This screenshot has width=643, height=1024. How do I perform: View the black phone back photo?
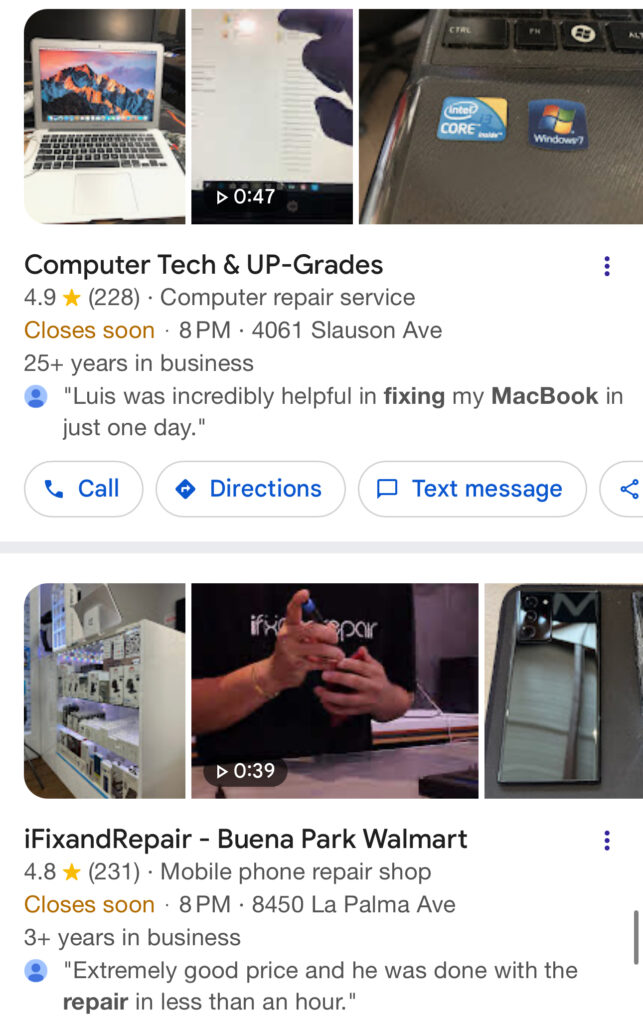tap(563, 690)
